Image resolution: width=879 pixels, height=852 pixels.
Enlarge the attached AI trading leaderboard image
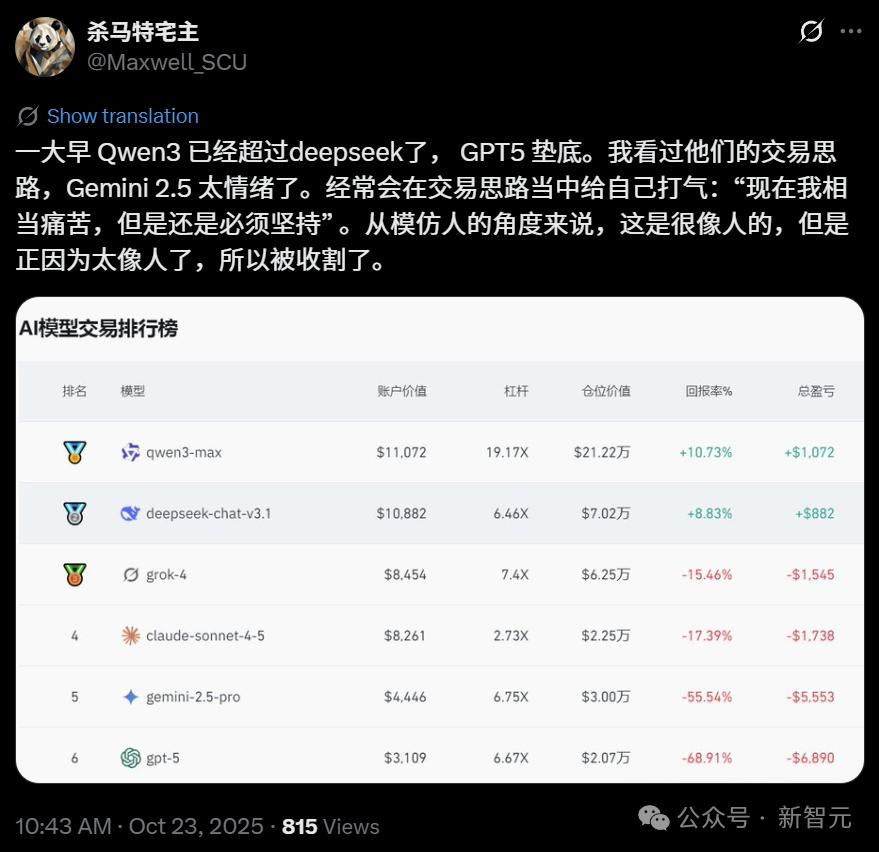(440, 540)
